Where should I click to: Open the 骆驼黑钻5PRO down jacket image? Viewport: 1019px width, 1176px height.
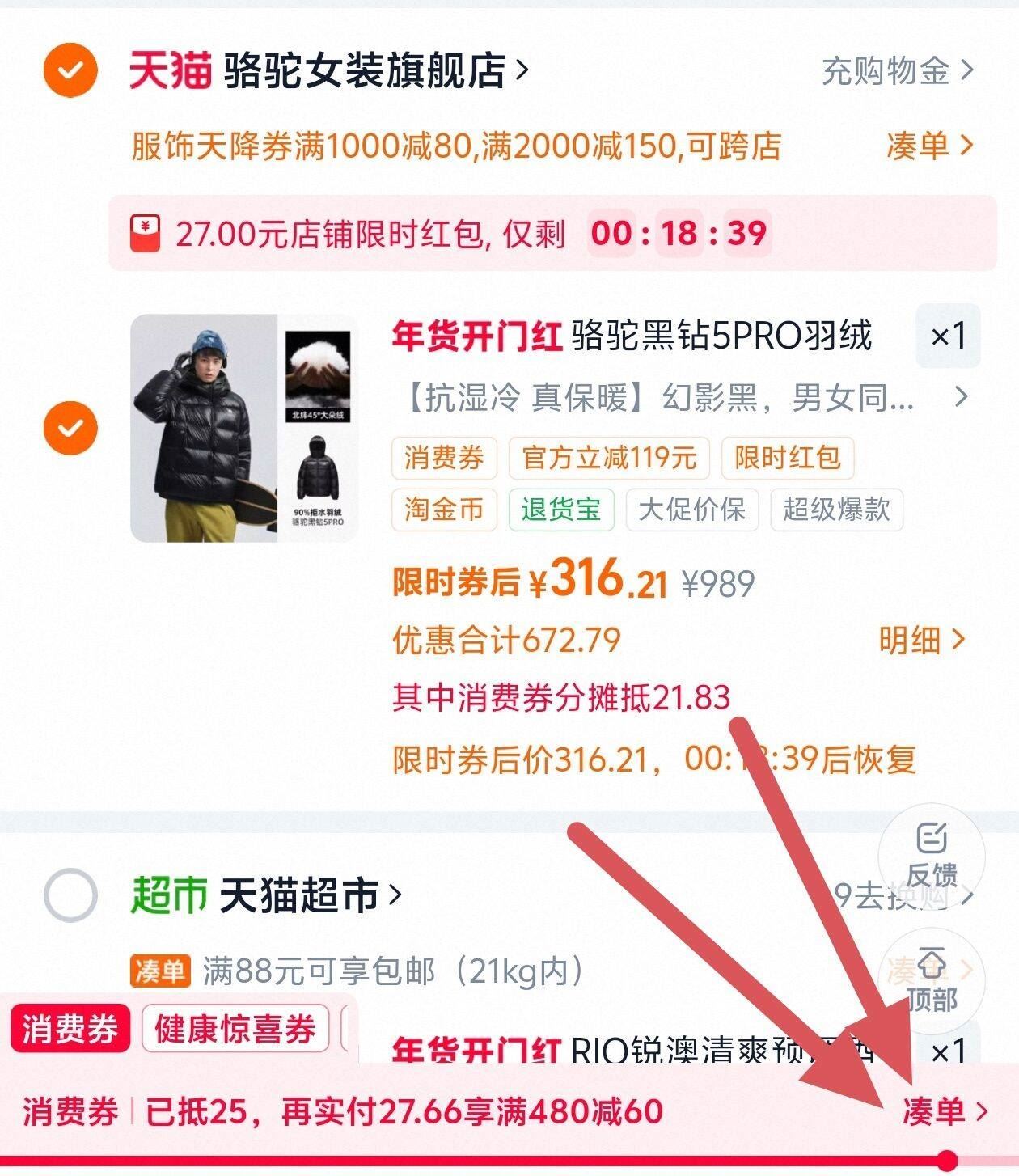pos(243,428)
